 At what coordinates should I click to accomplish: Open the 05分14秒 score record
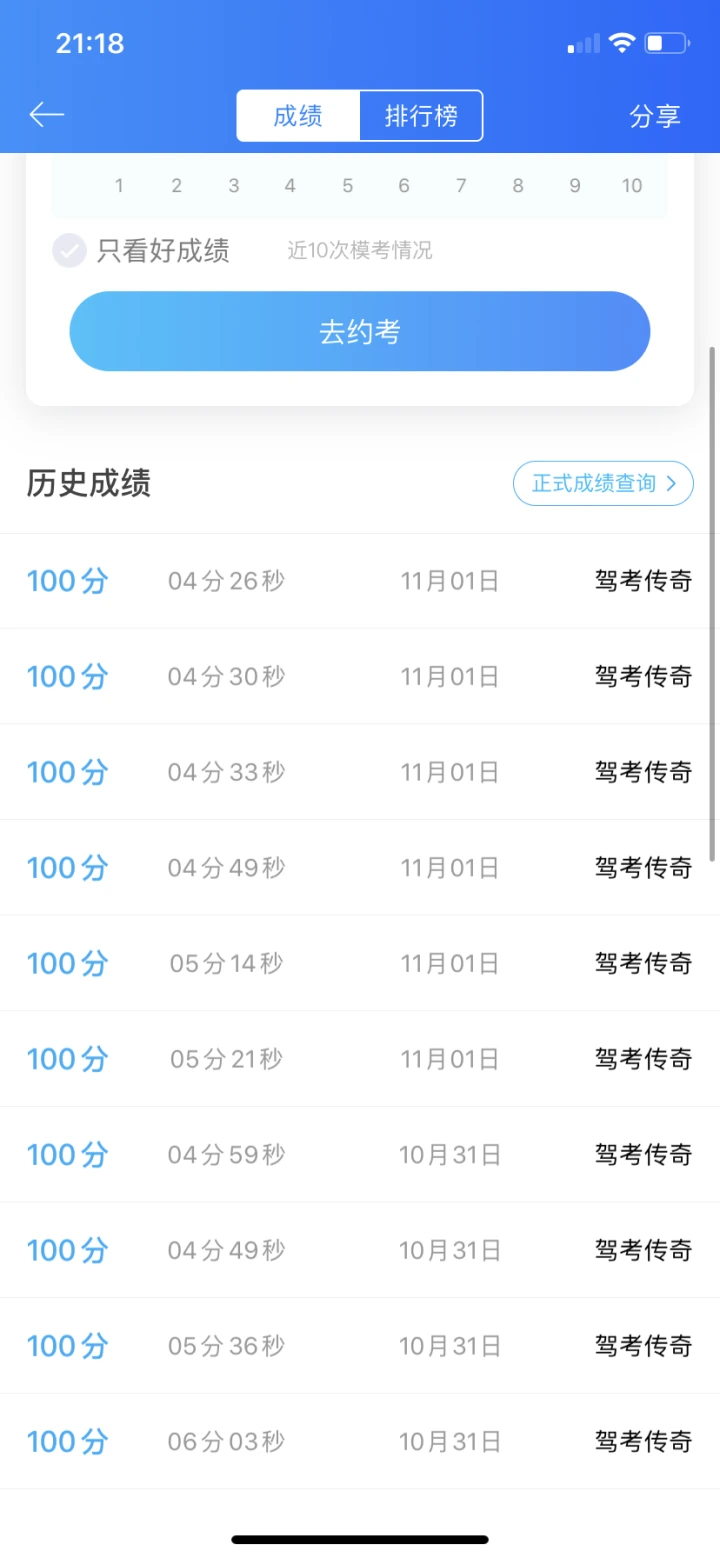360,963
